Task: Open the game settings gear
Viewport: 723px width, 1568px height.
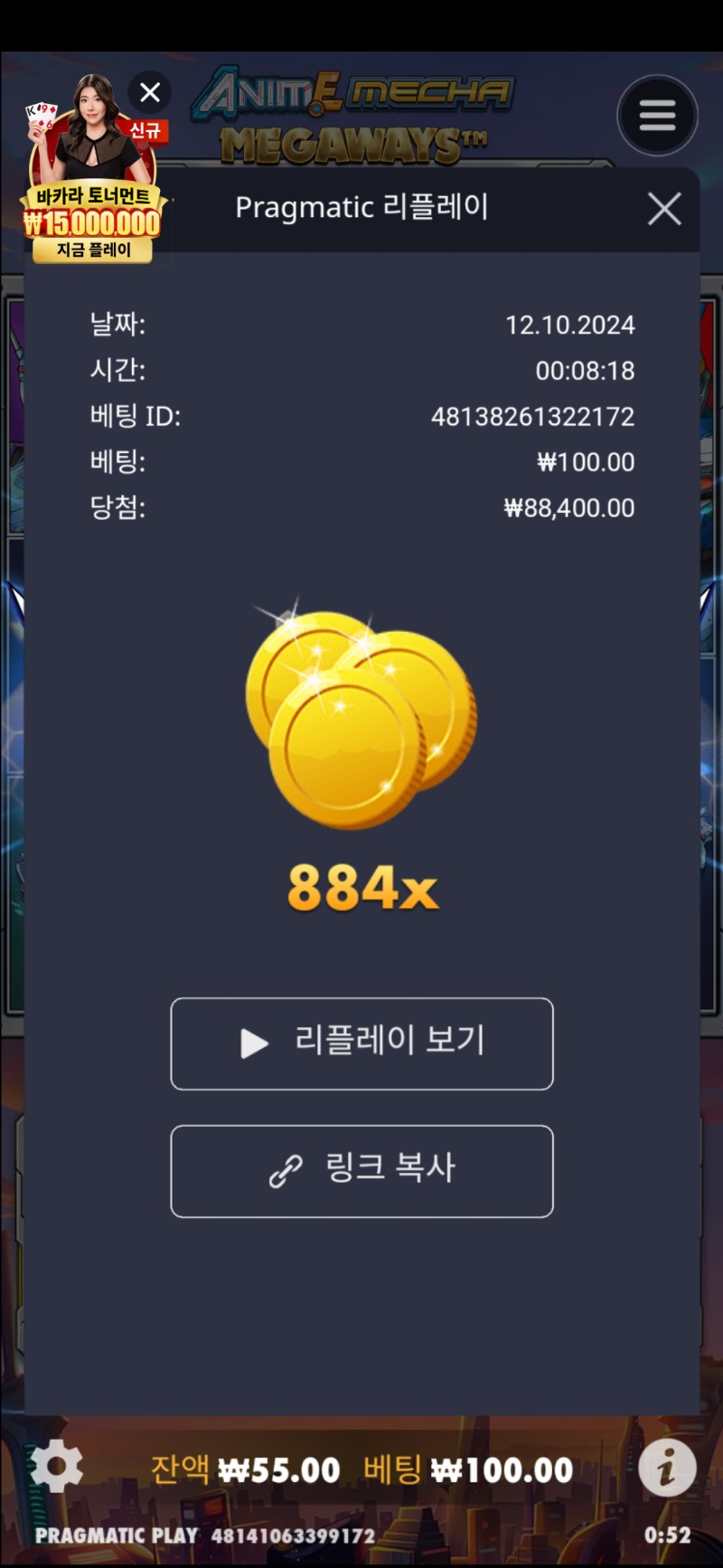Action: [56, 1467]
